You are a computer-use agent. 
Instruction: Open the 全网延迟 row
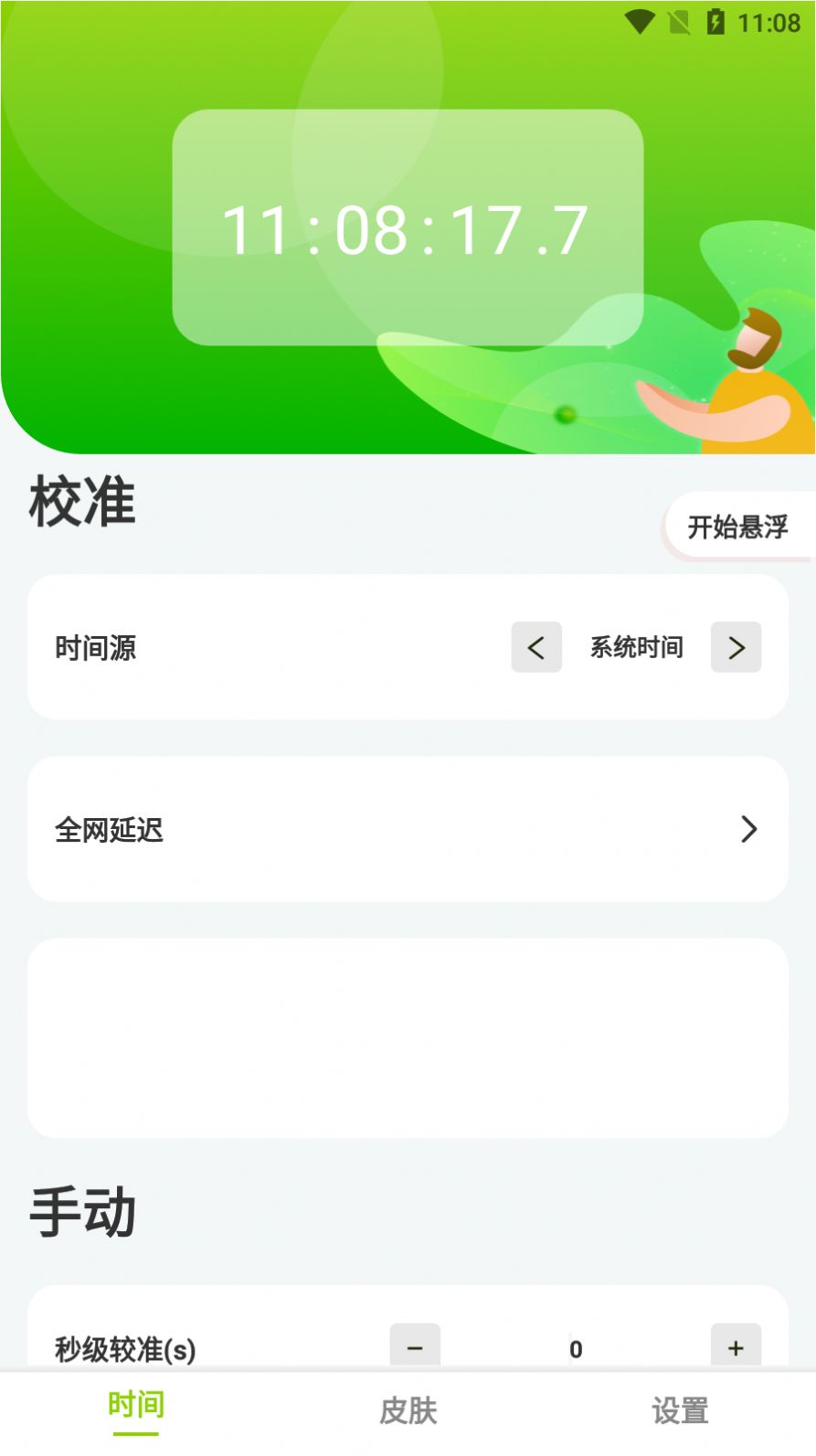coord(408,829)
